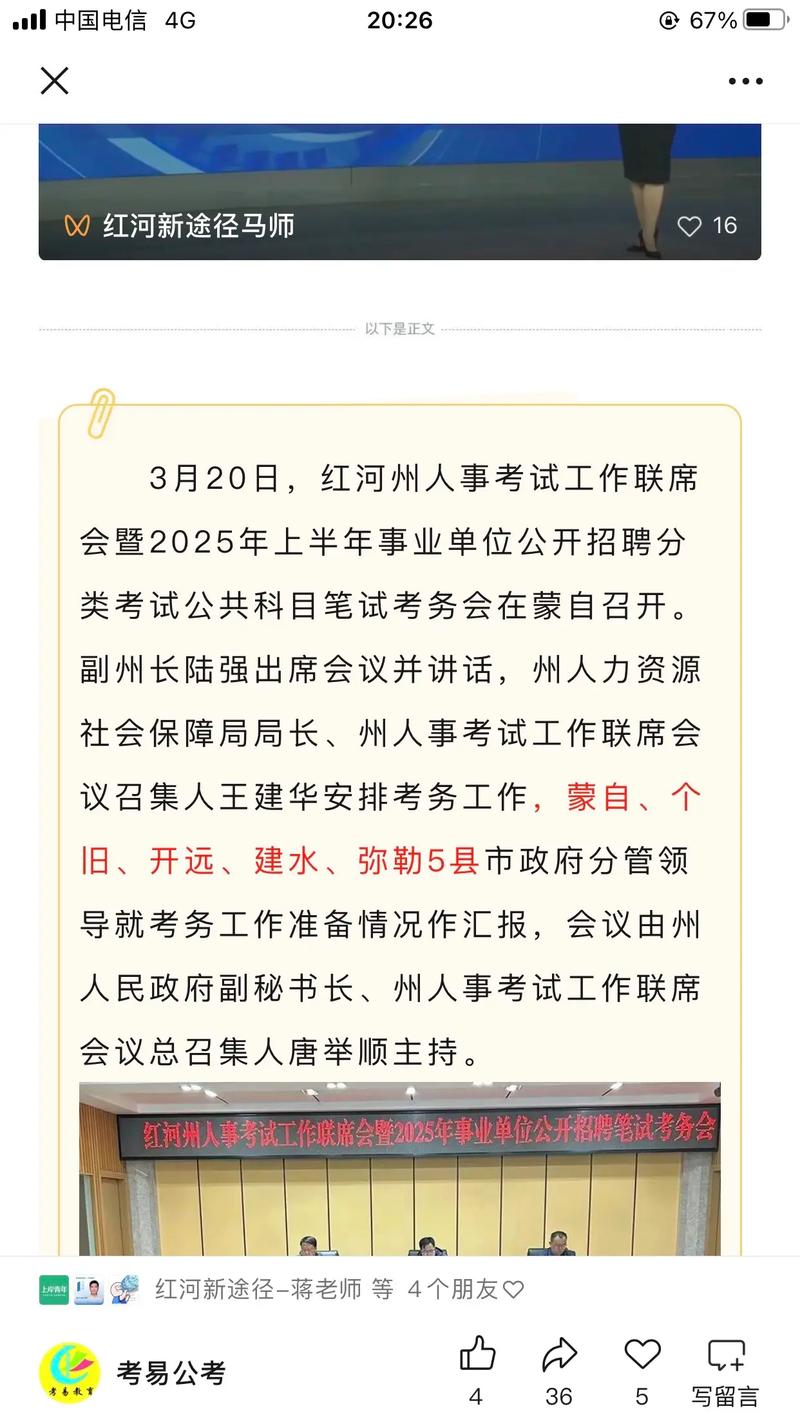Tap the cellular signal icon
The image size is (800, 1422).
[28, 18]
